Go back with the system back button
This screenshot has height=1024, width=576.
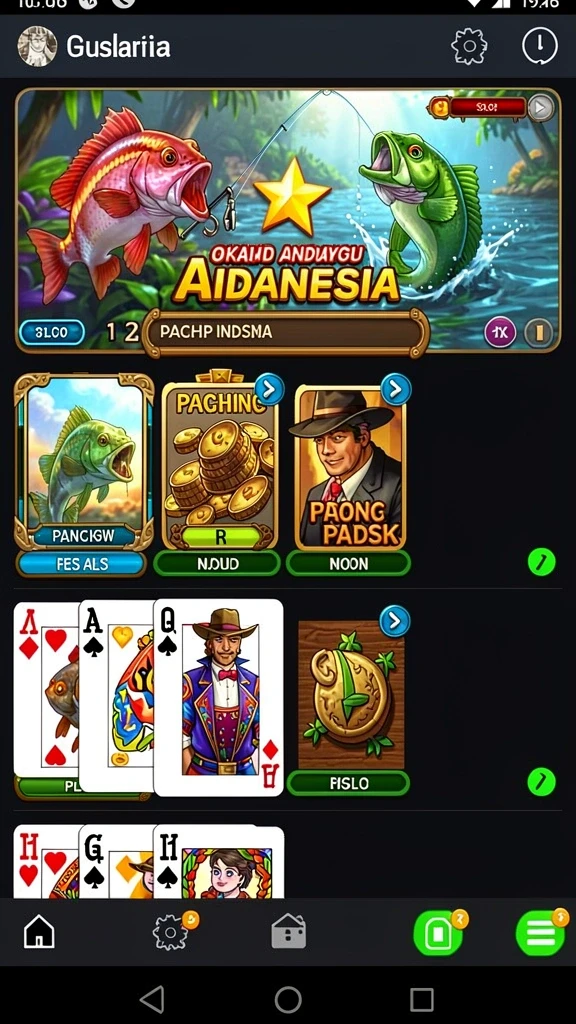153,999
